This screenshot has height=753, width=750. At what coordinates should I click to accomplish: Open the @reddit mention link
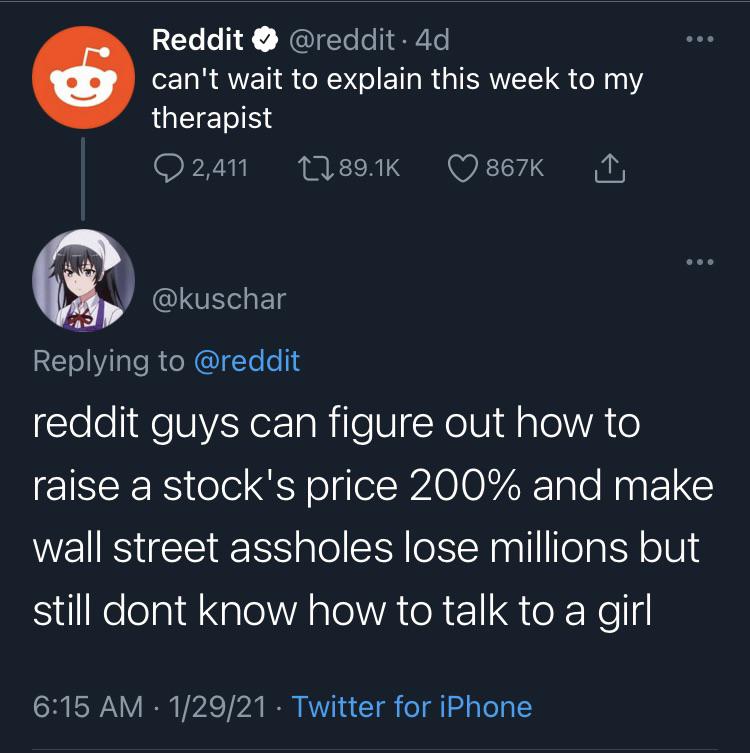pyautogui.click(x=245, y=361)
